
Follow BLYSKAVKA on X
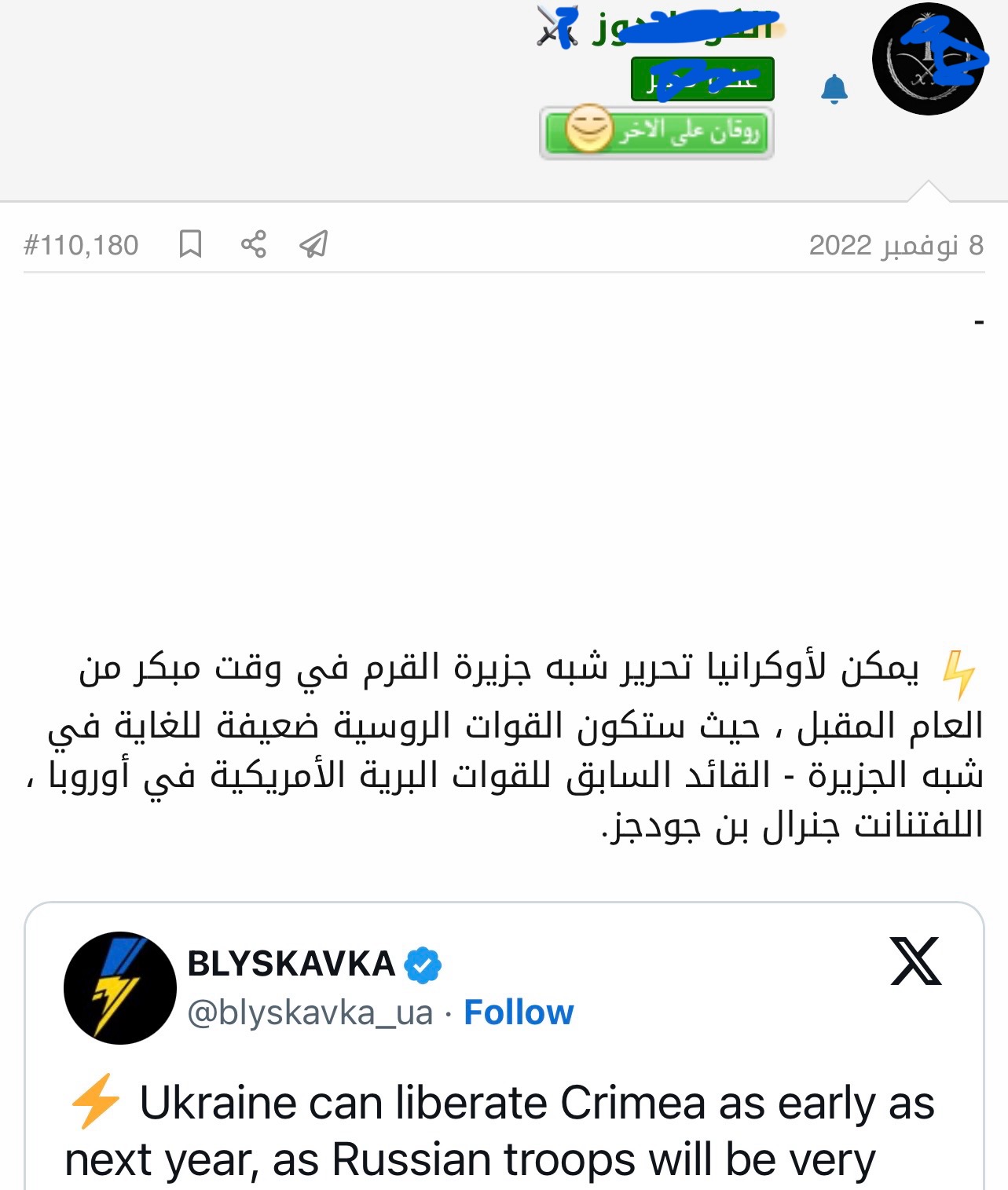click(x=519, y=1012)
